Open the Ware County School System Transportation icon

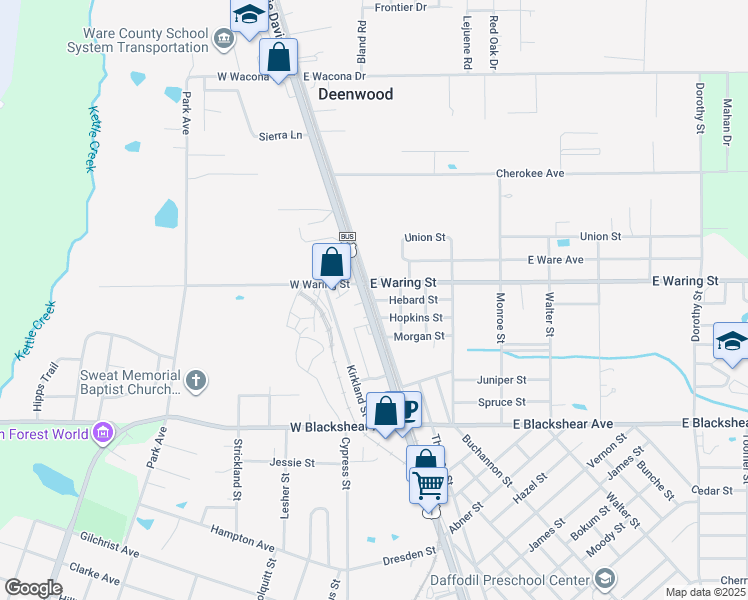[x=223, y=39]
